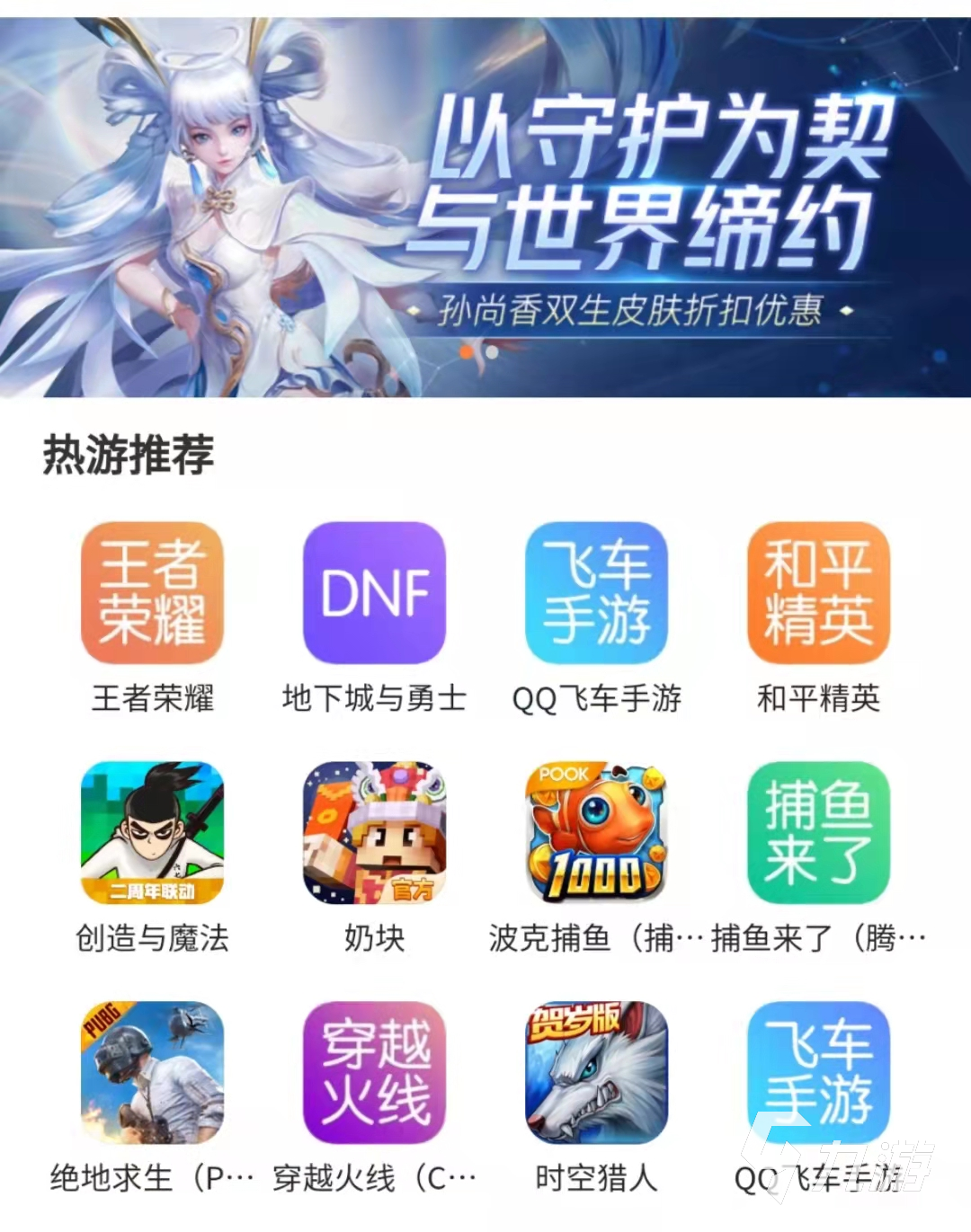This screenshot has height=1232, width=971.
Task: Tap the 时空猎人 game icon
Action: click(x=596, y=1072)
